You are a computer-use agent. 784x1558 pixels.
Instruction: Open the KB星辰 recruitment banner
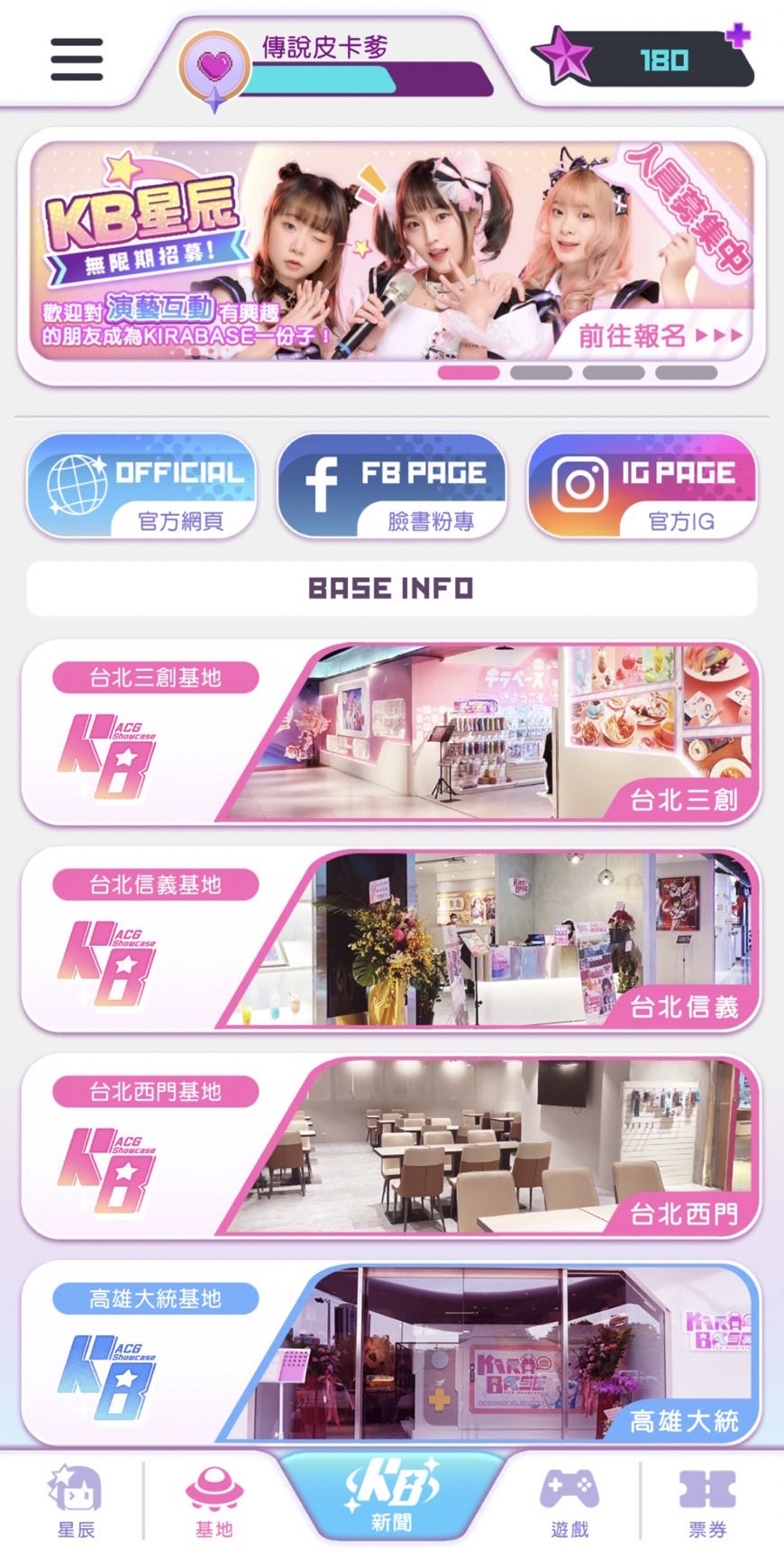pyautogui.click(x=391, y=250)
